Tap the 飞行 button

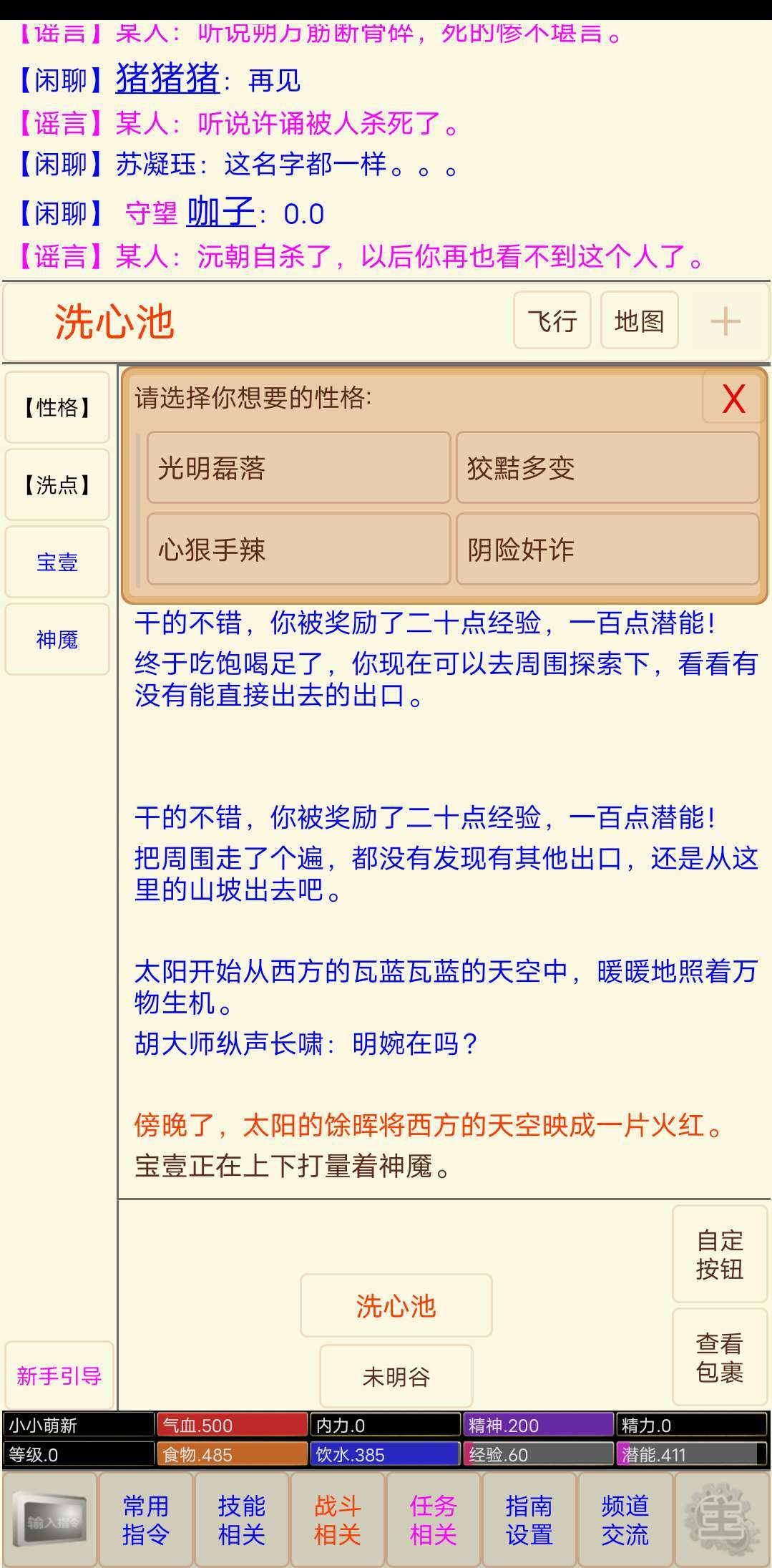coord(552,321)
